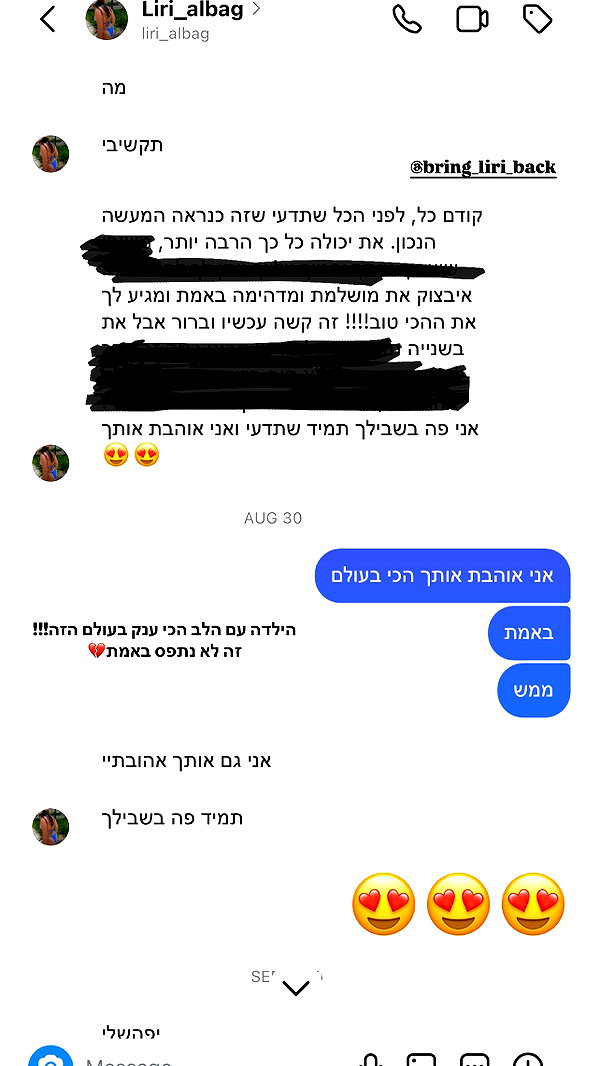600x1066 pixels.
Task: Open the camera from the message bar
Action: 51,1056
